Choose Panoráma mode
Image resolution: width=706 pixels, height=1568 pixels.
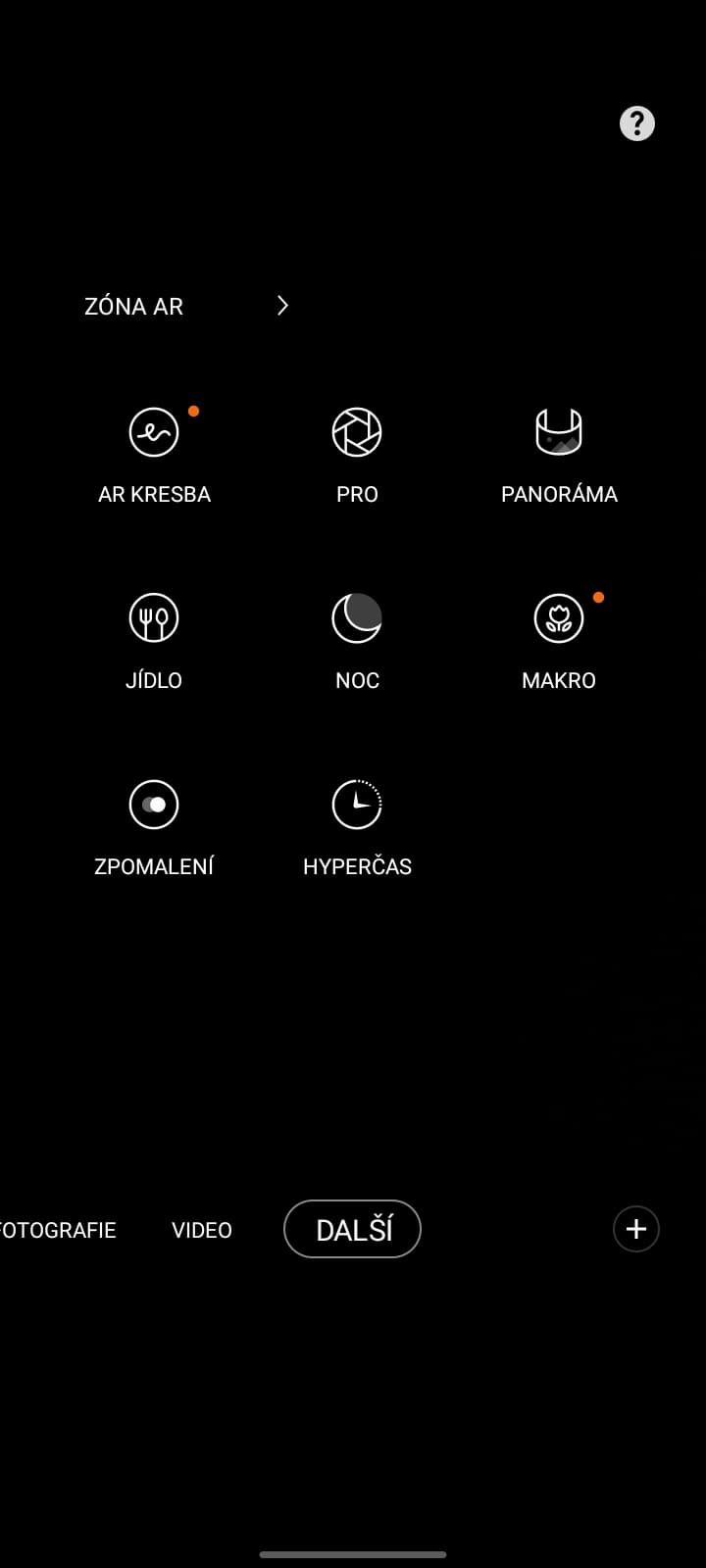pos(559,433)
